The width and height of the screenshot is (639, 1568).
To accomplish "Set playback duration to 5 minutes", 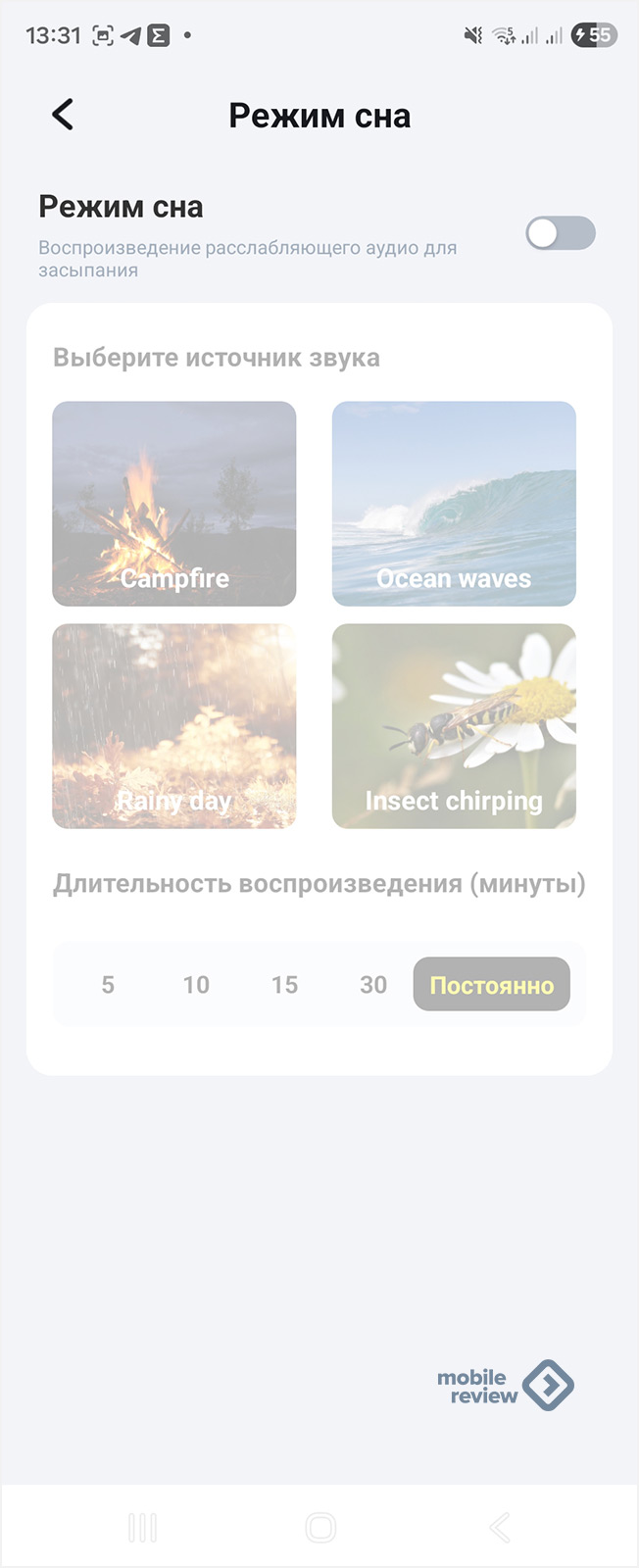I will point(108,985).
